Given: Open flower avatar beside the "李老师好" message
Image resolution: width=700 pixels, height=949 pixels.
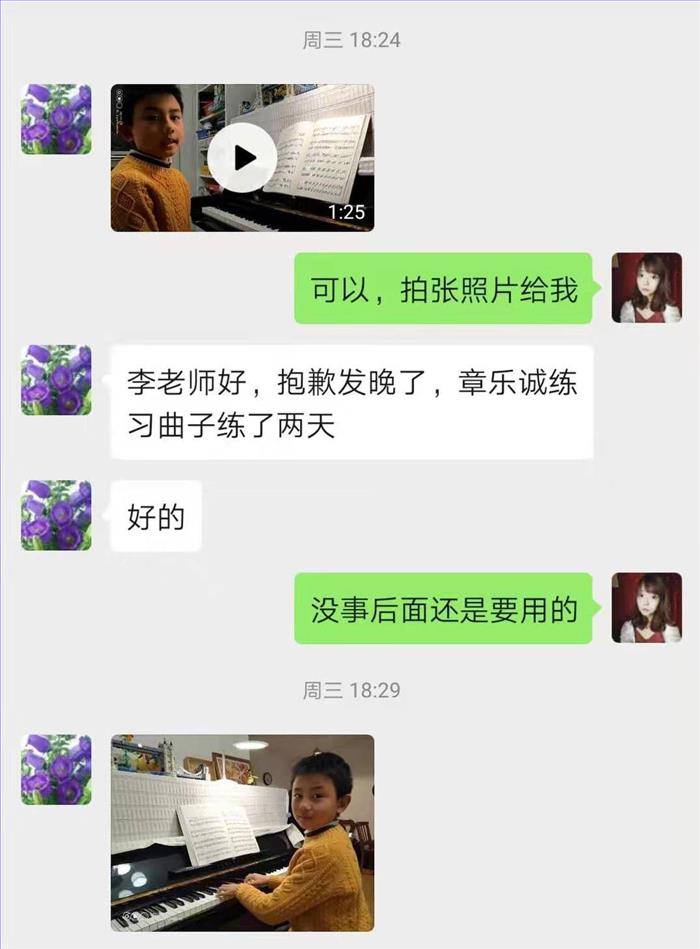Looking at the screenshot, I should coord(56,380).
